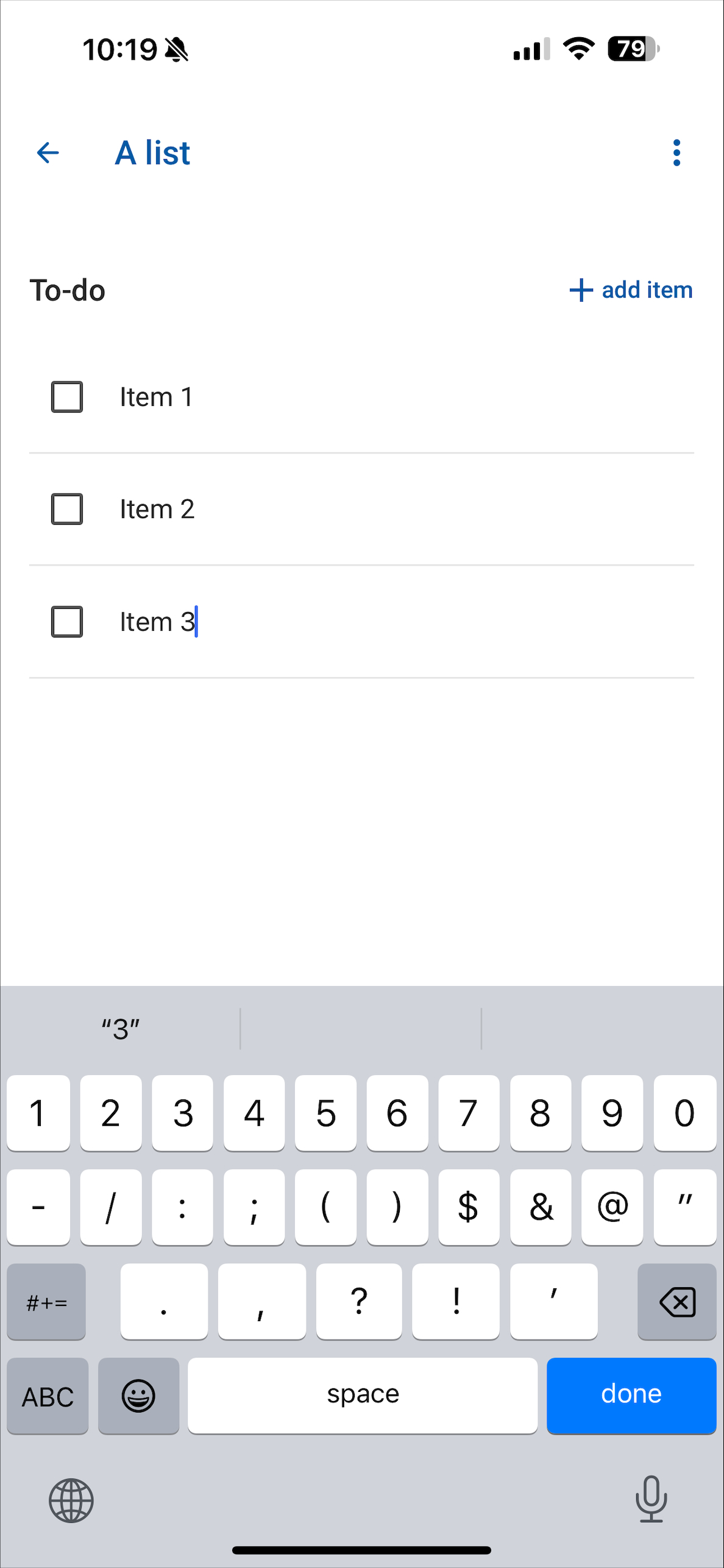The image size is (724, 1568).
Task: Change keyboard language with globe icon
Action: (x=71, y=1500)
